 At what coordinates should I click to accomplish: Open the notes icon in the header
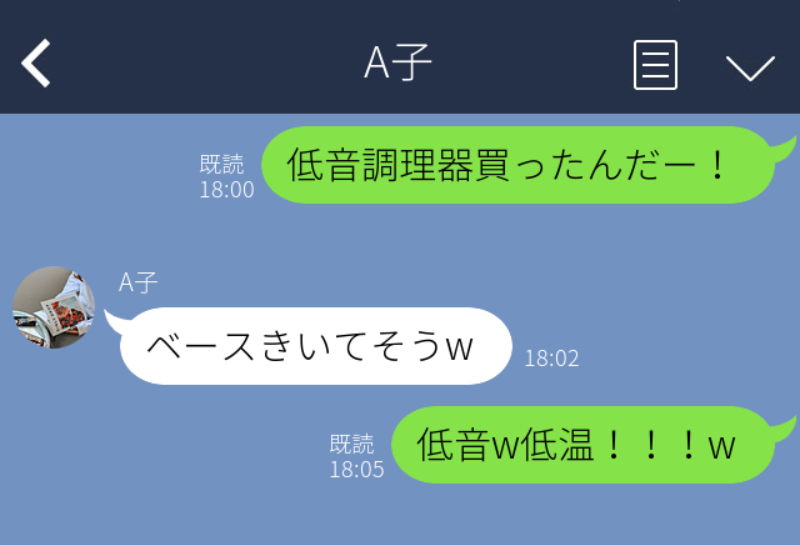pos(655,65)
